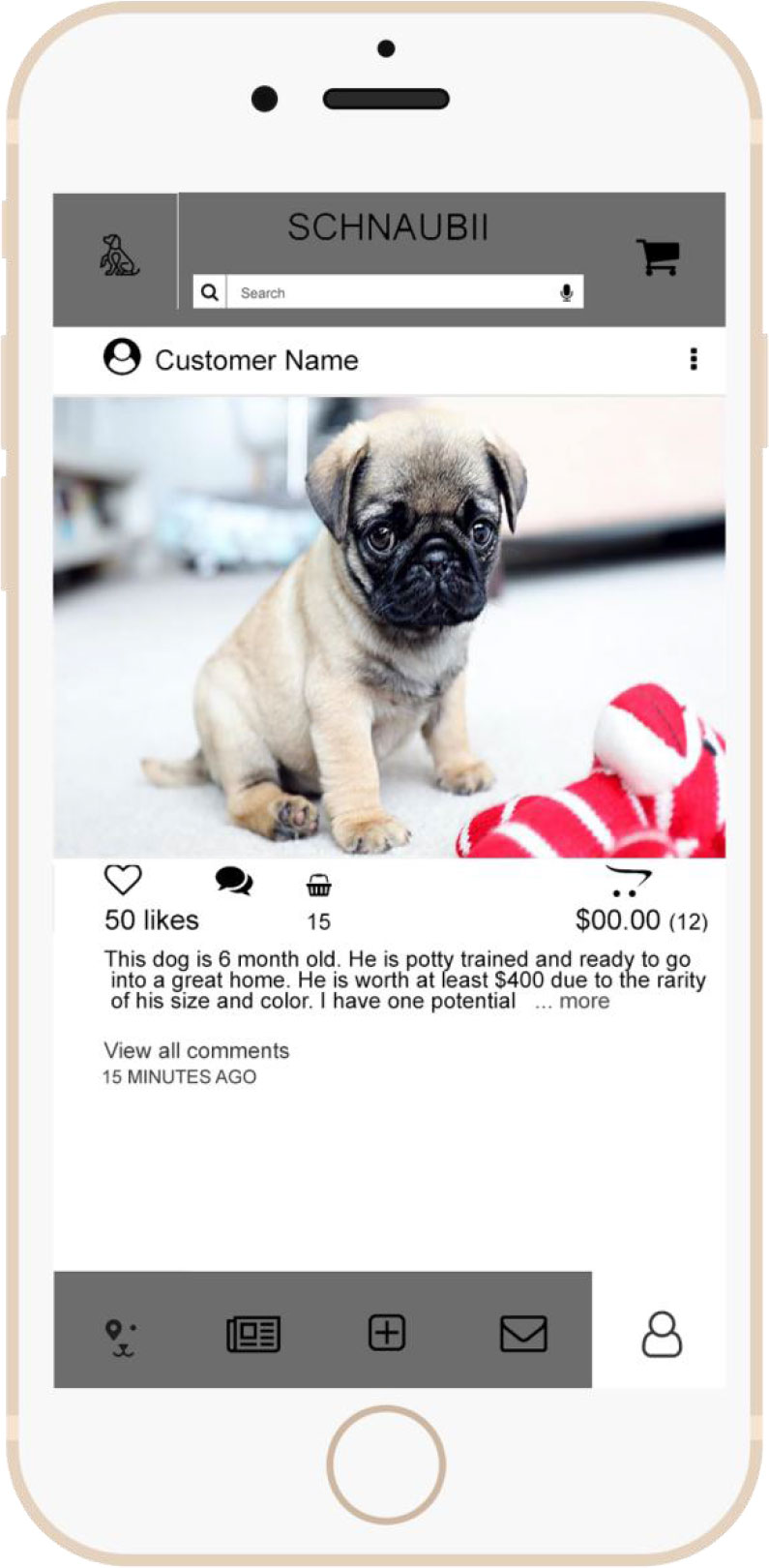769x1568 pixels.
Task: Like the pug puppy post
Action: click(123, 880)
